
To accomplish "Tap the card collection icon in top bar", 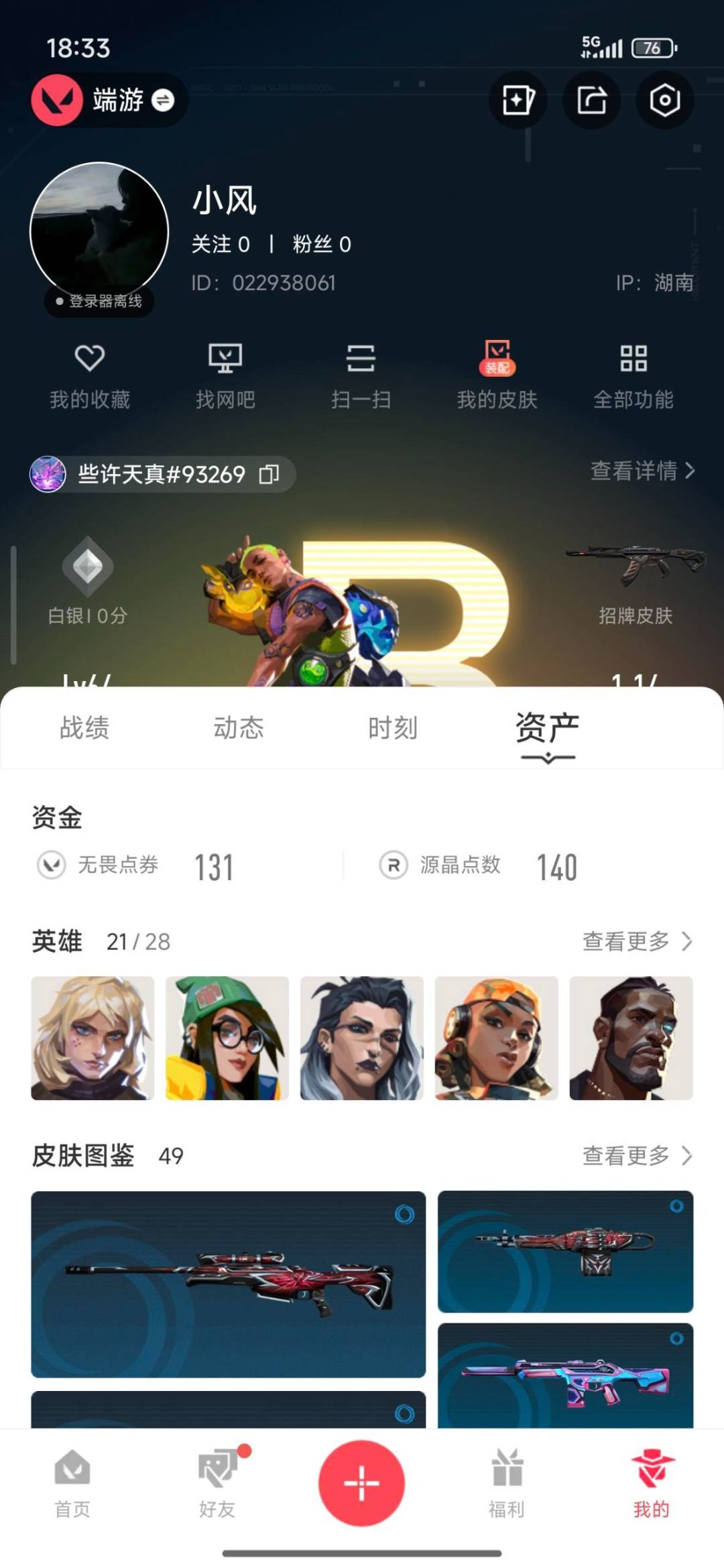I will click(517, 99).
